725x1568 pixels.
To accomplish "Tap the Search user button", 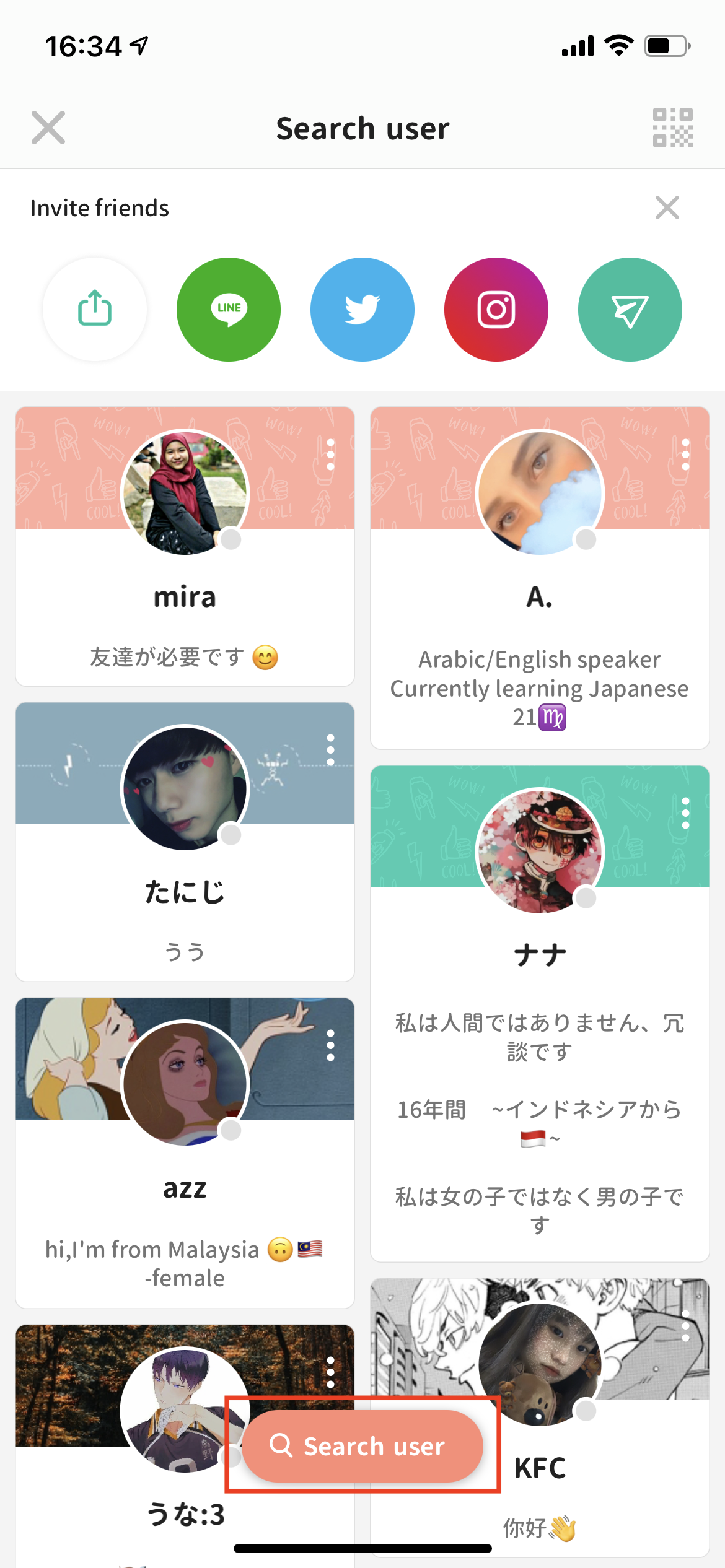I will pos(362,1446).
